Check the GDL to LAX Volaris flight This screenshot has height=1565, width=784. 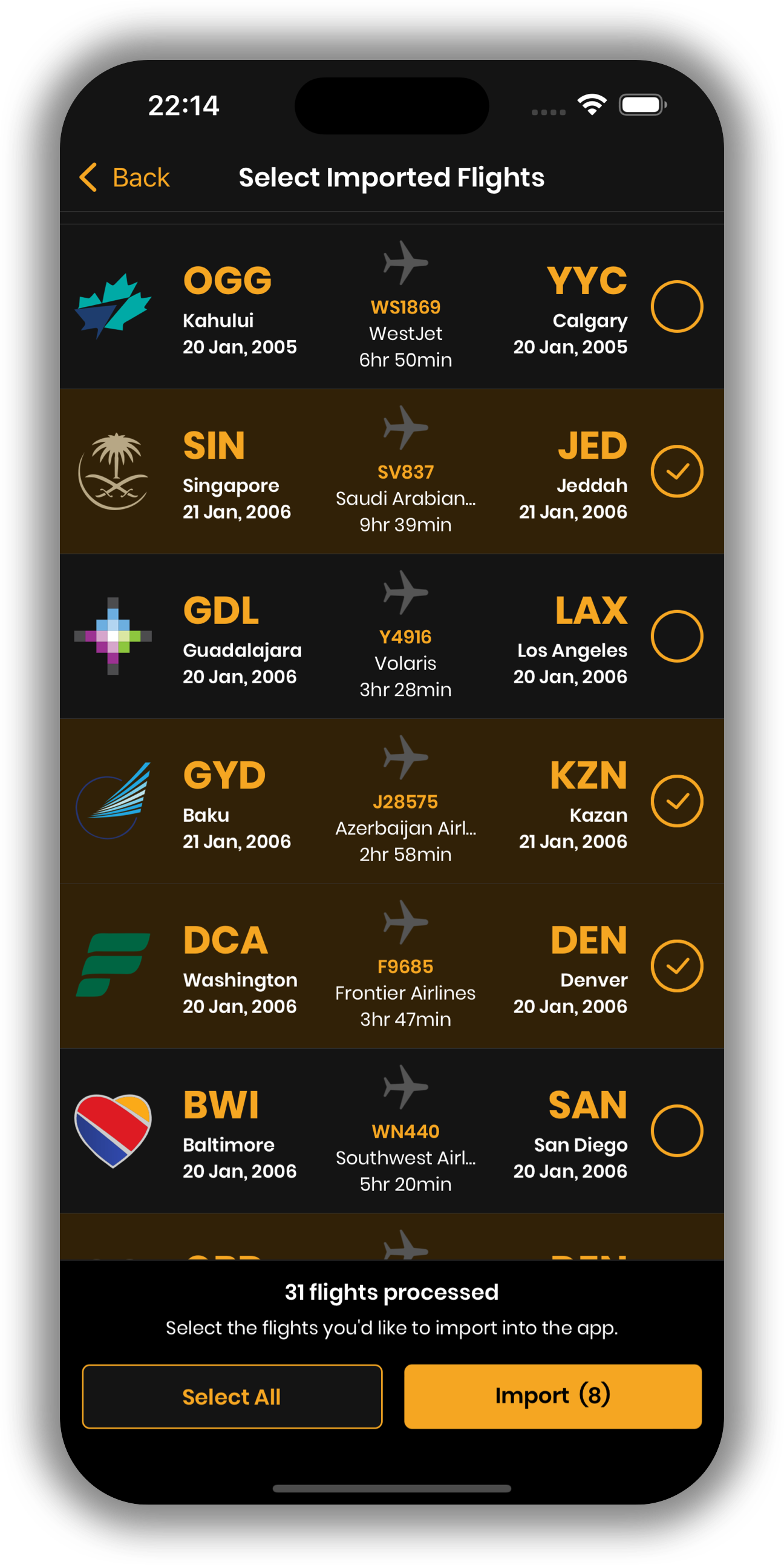pyautogui.click(x=676, y=636)
